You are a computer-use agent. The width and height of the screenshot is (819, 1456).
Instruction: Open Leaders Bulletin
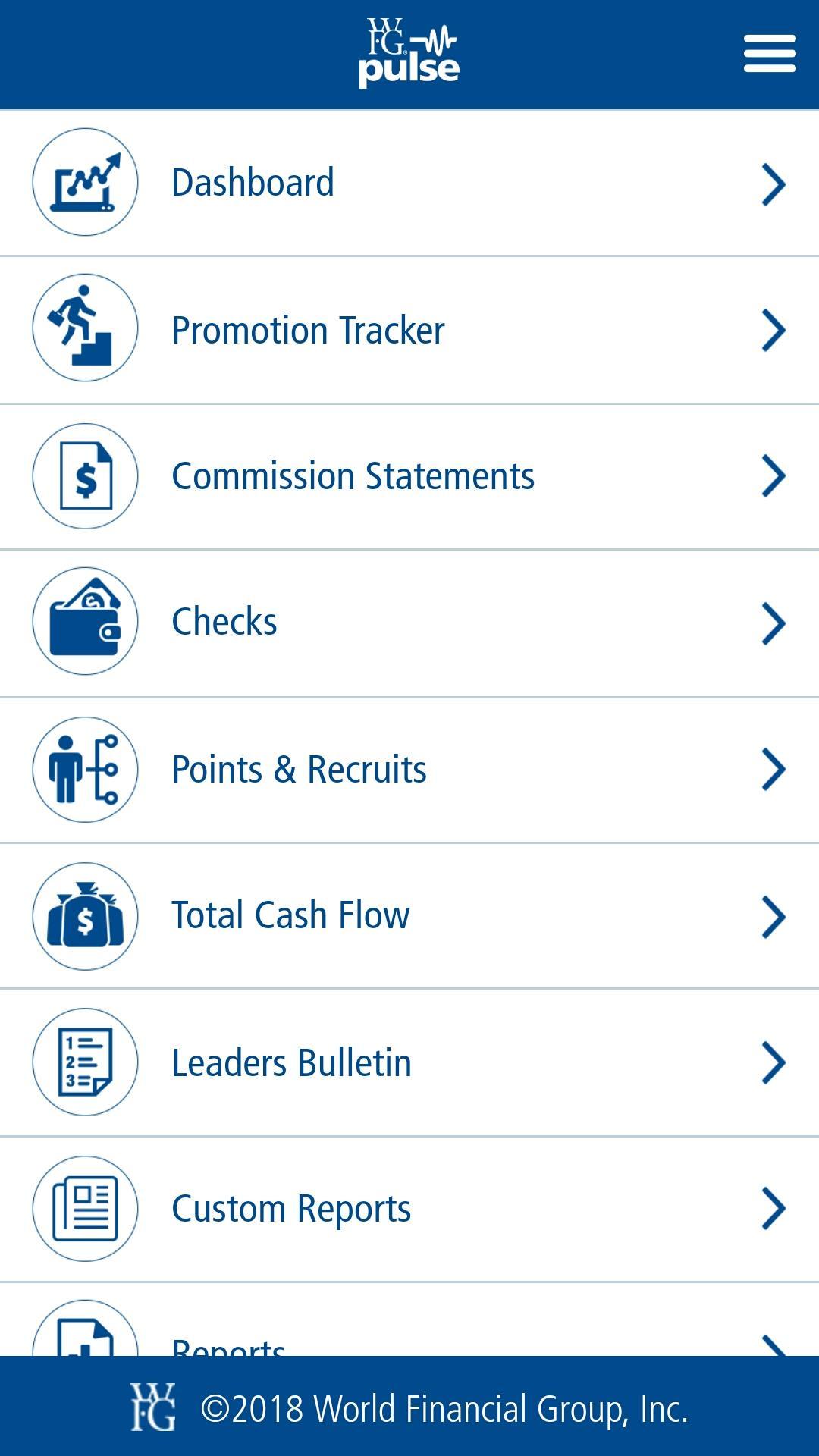409,1062
